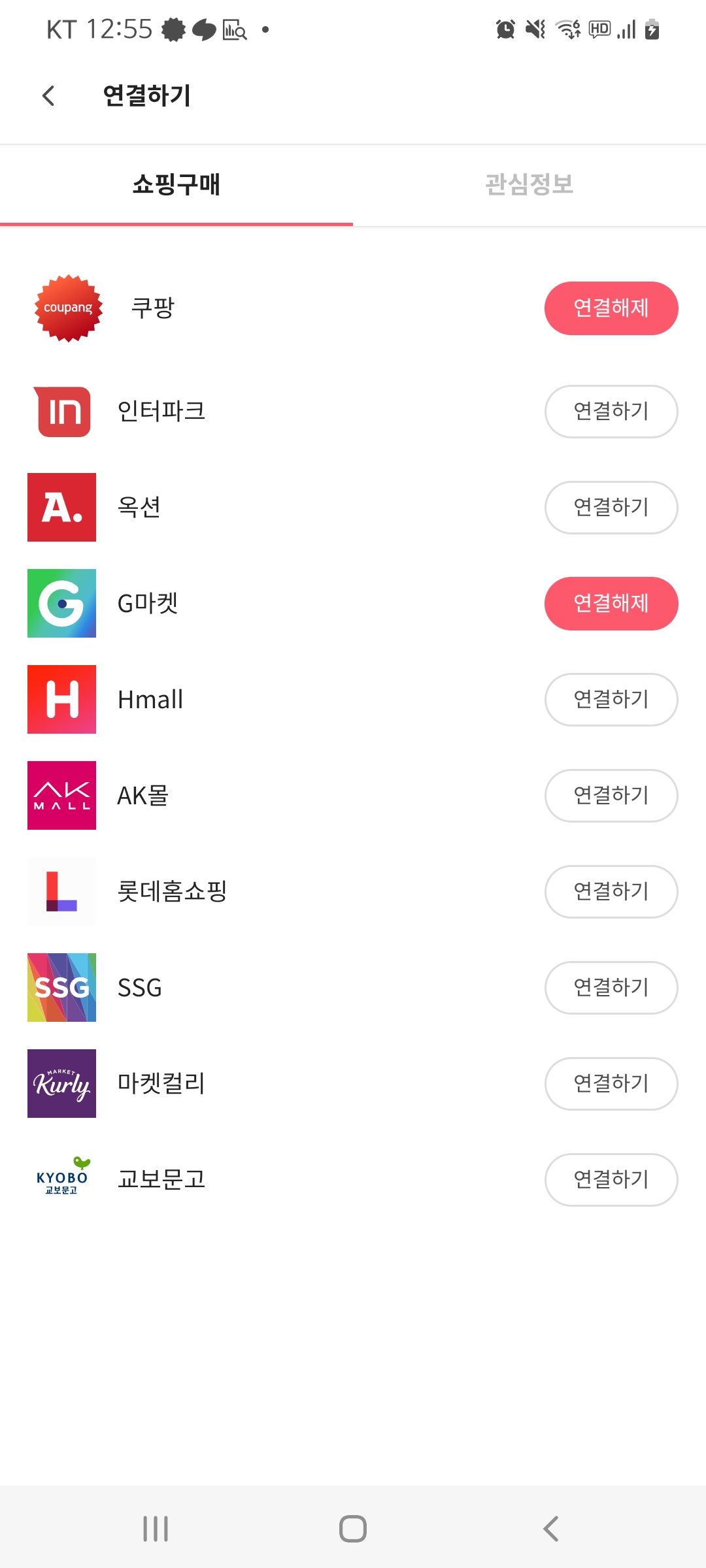Go back from the 연결하기 screen

48,95
